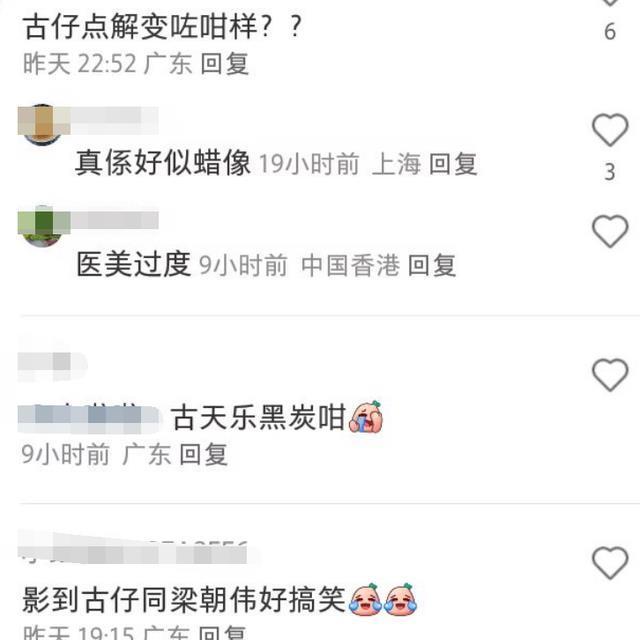This screenshot has width=640, height=640.
Task: Reply to the comment 真係好似蜡像
Action: point(453,164)
